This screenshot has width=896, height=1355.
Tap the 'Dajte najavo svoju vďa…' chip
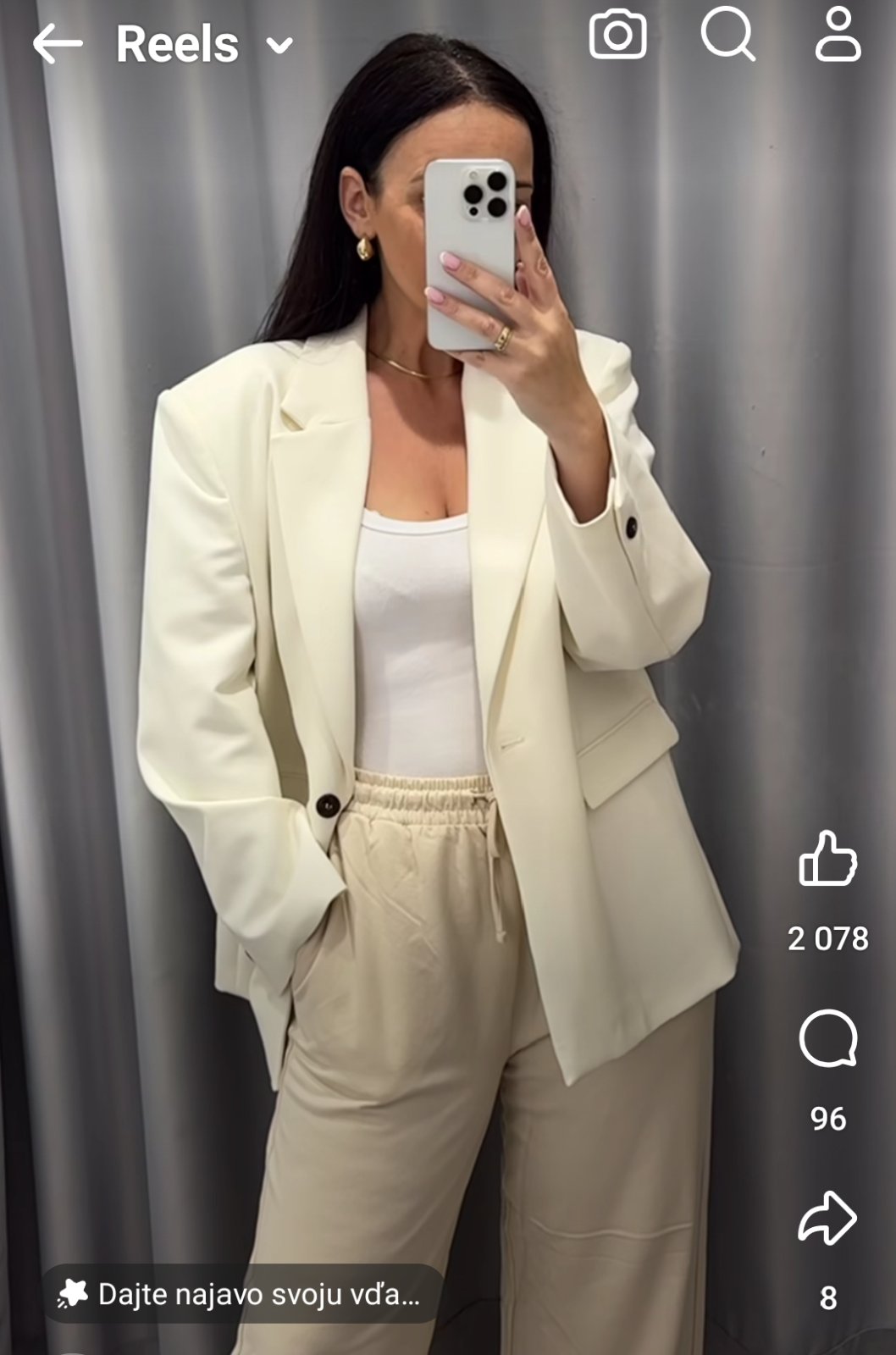(241, 1294)
